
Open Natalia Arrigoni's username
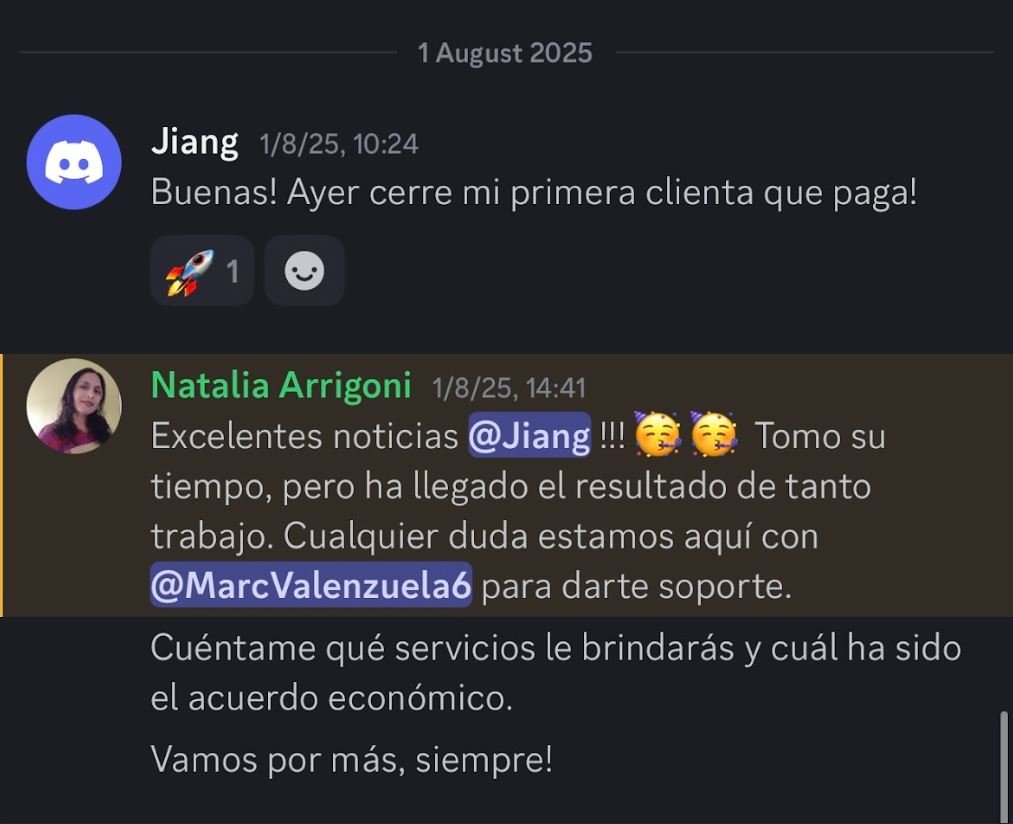[281, 385]
